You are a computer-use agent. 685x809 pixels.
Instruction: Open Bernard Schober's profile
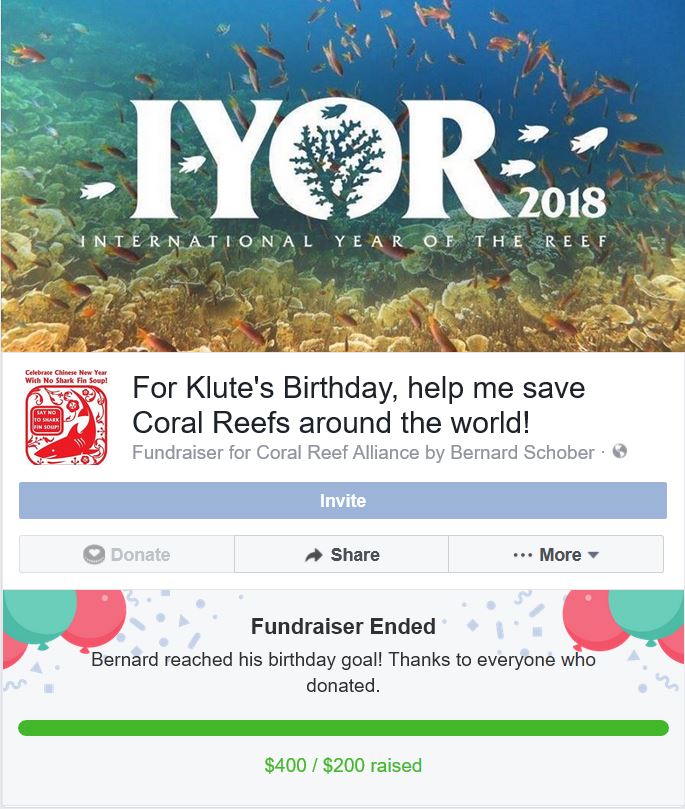pyautogui.click(x=521, y=452)
